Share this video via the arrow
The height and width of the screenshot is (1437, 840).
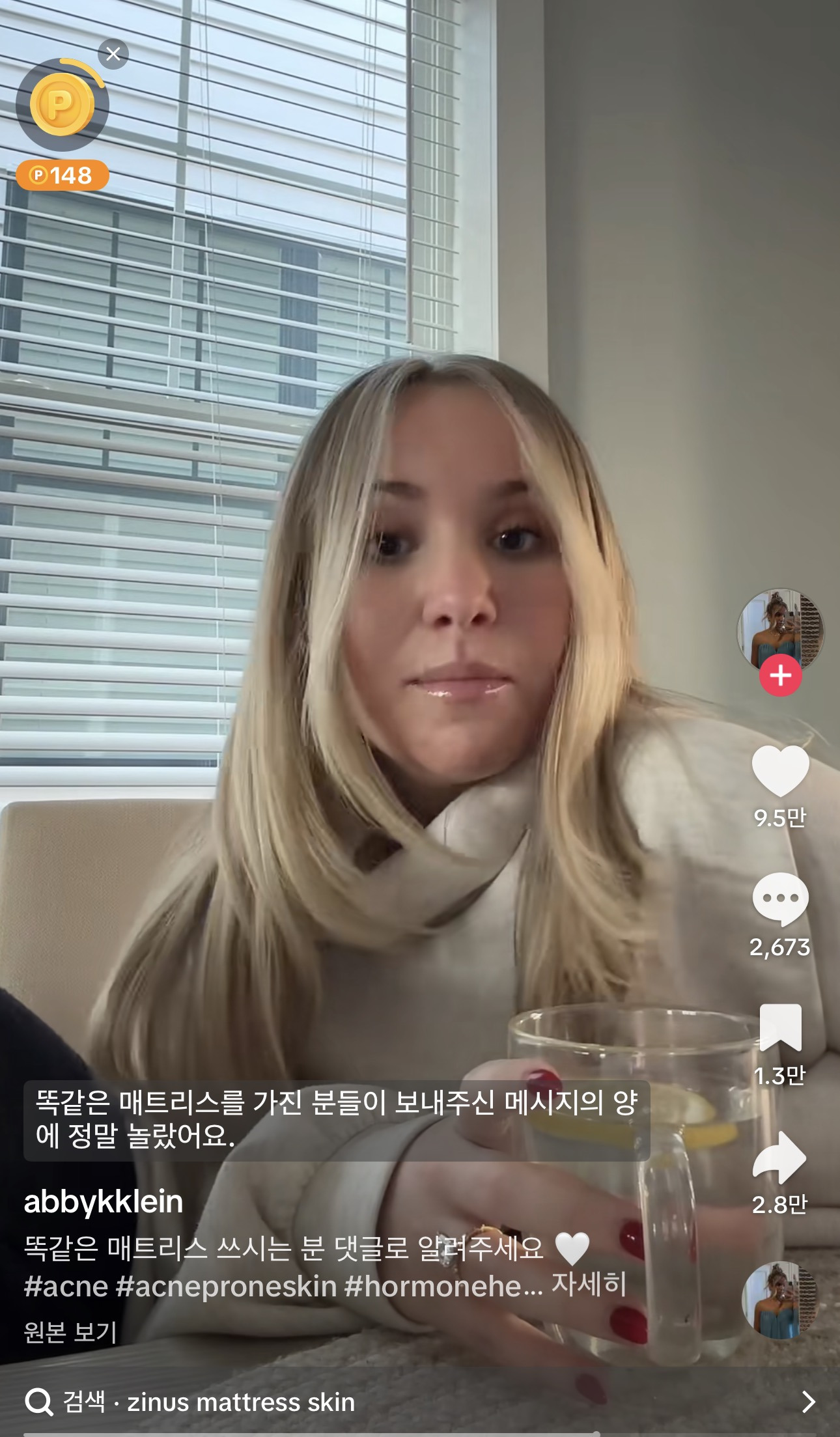tap(780, 1157)
